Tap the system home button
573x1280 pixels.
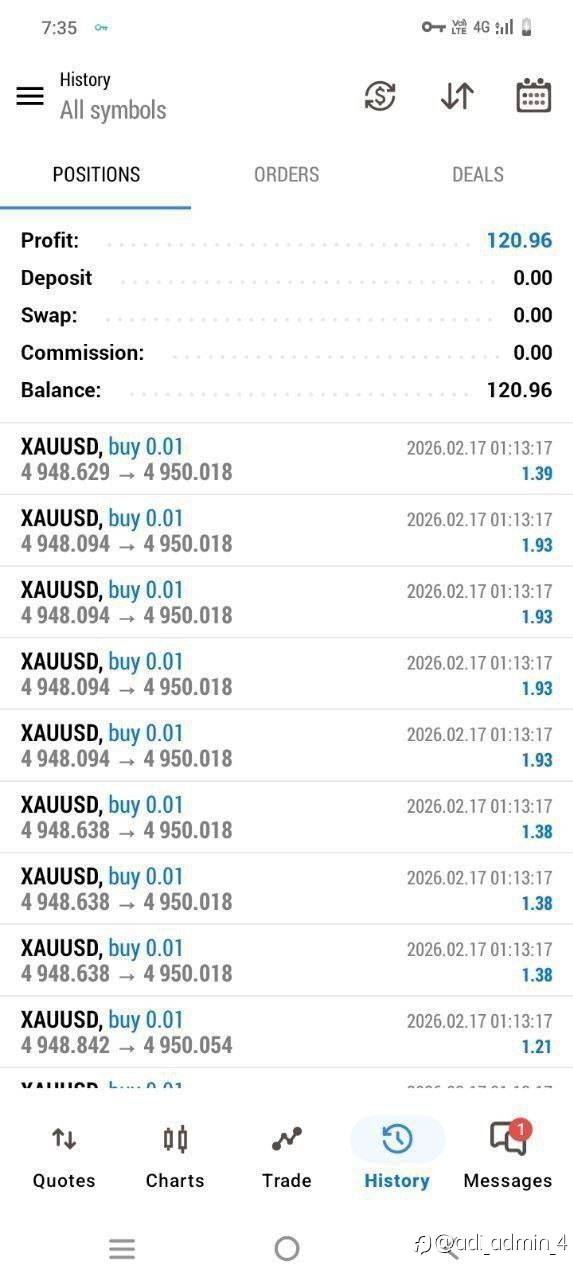[x=287, y=1248]
